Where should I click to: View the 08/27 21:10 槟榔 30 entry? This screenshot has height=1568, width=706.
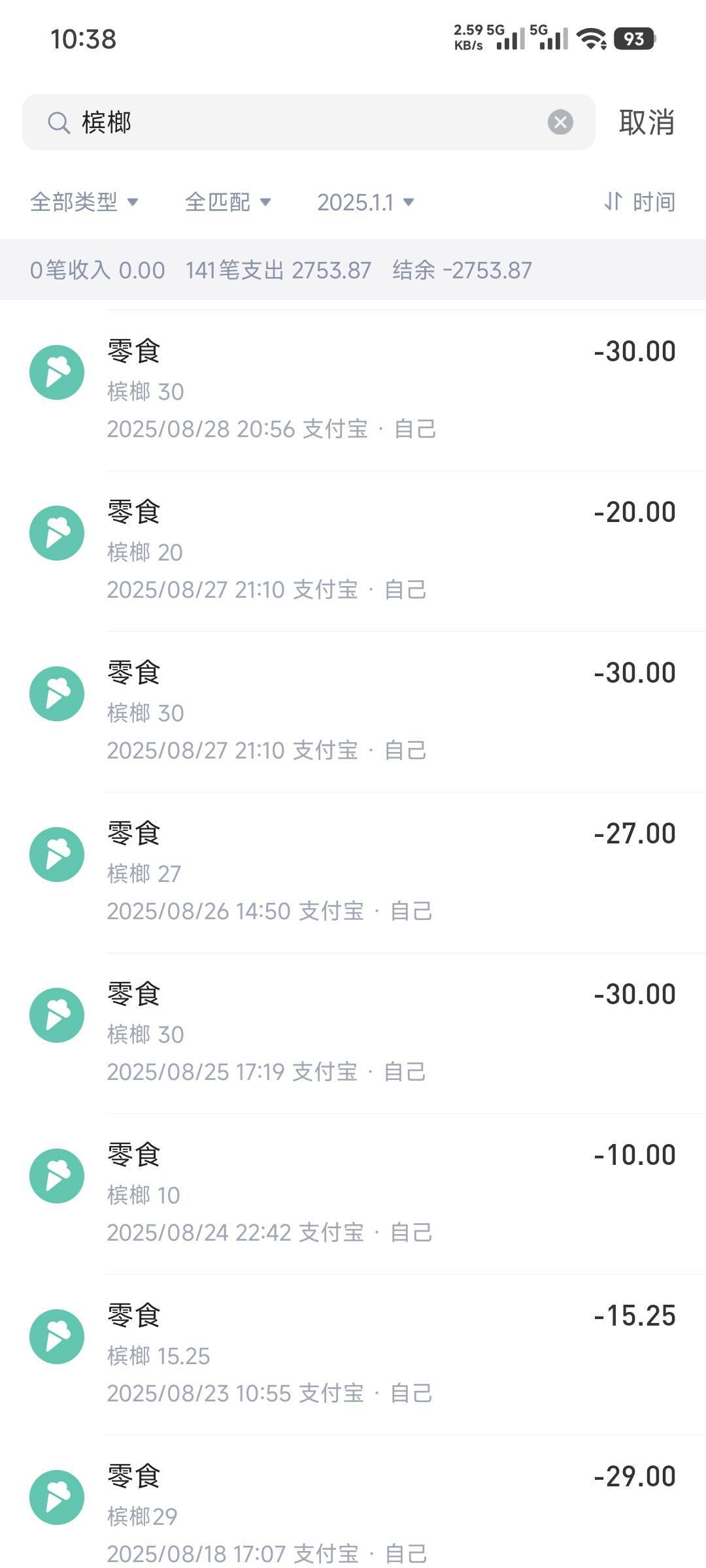[353, 711]
